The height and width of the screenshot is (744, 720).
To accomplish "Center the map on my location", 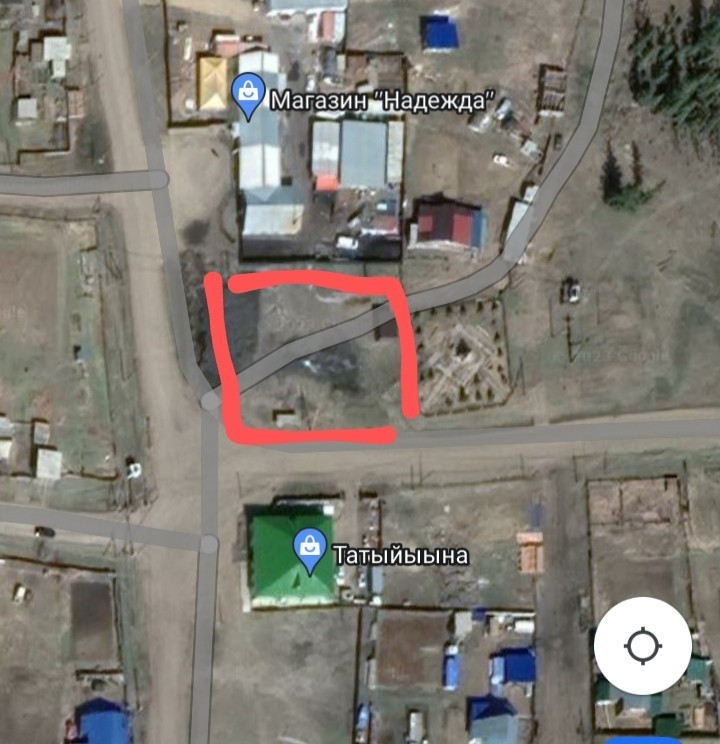I will [x=642, y=646].
